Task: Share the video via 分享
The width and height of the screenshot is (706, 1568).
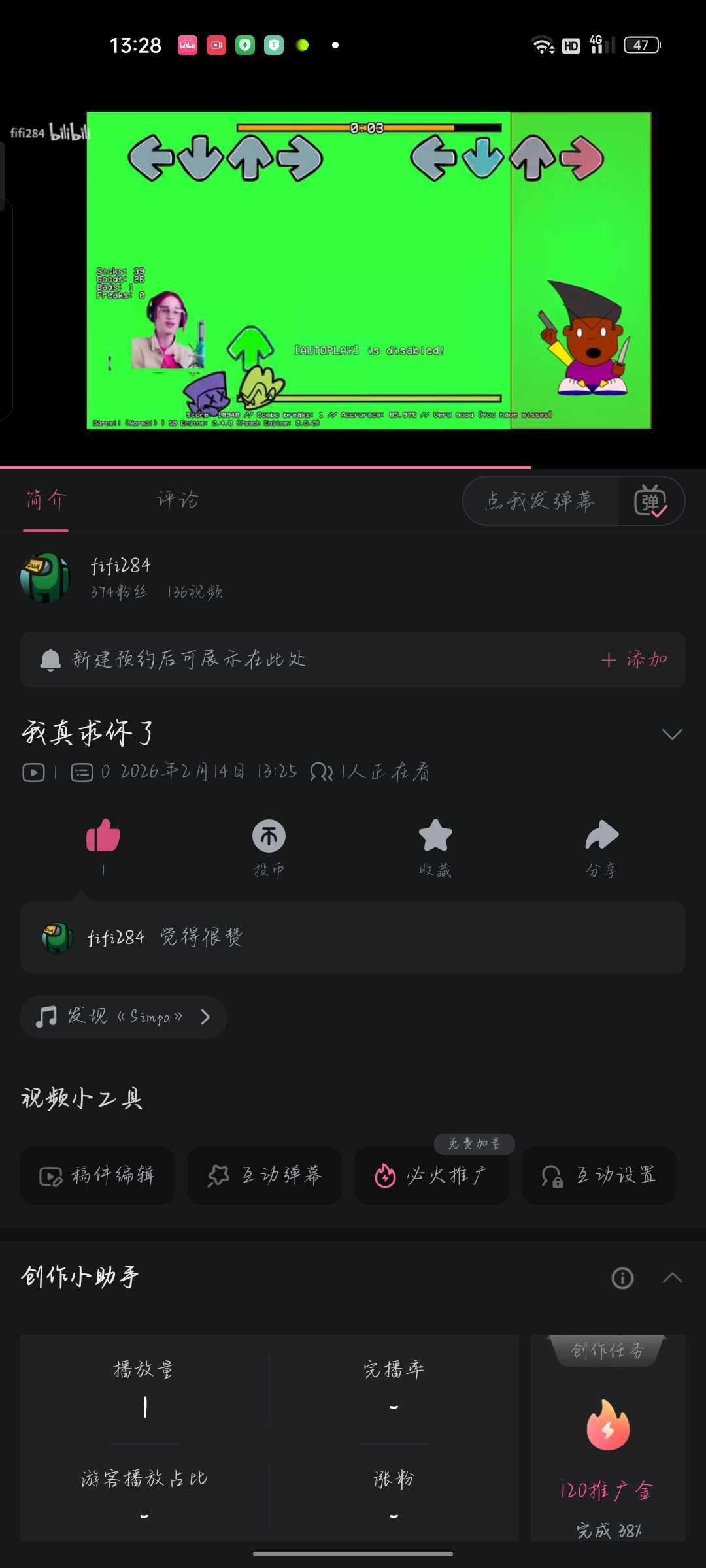Action: (x=601, y=836)
